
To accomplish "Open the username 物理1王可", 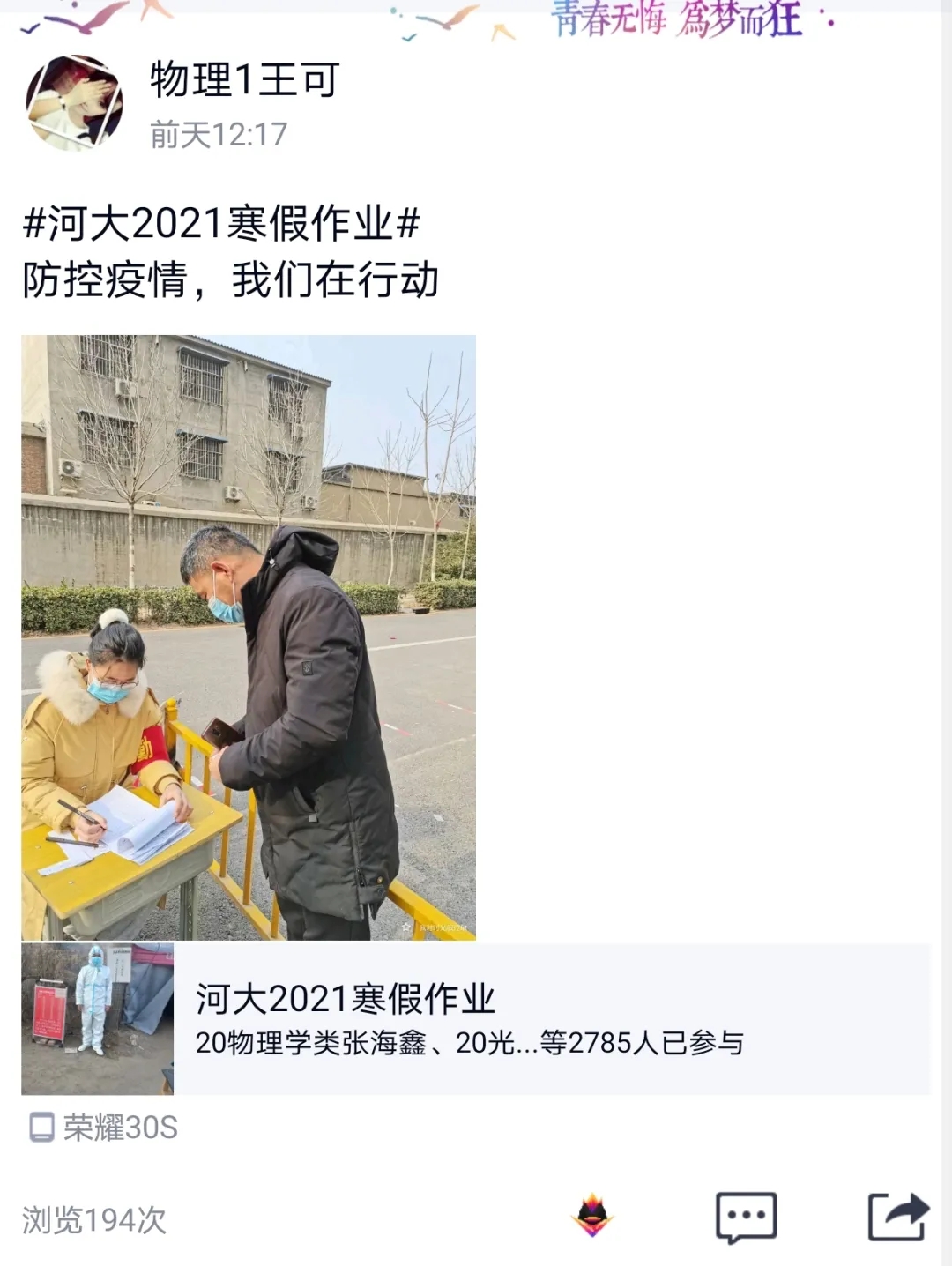I will [244, 80].
